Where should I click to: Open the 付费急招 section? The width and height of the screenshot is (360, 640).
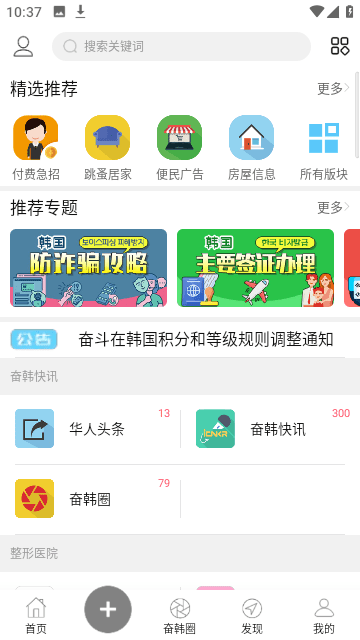(36, 148)
